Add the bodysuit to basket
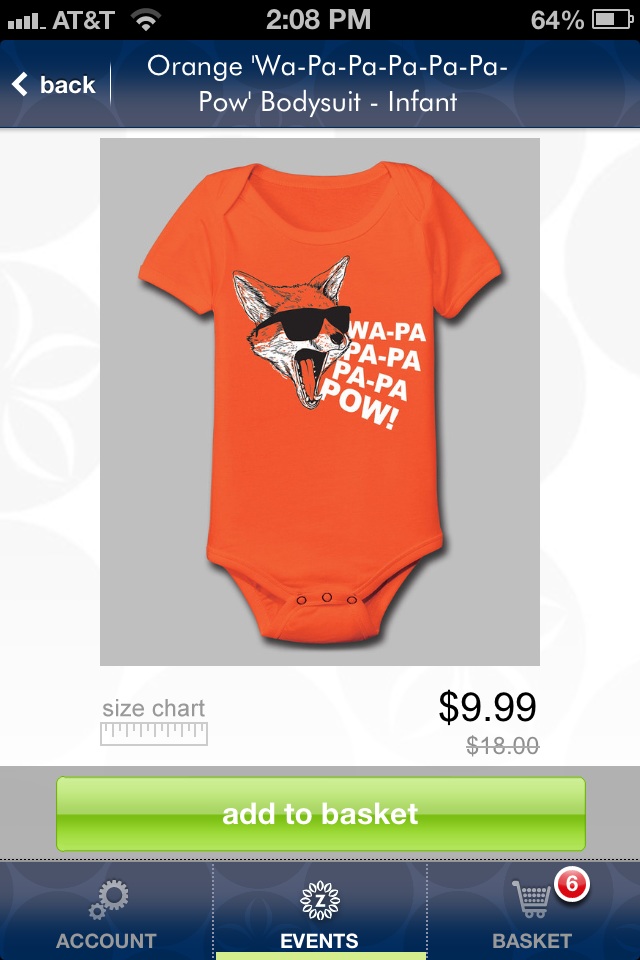The height and width of the screenshot is (960, 640). click(x=320, y=814)
